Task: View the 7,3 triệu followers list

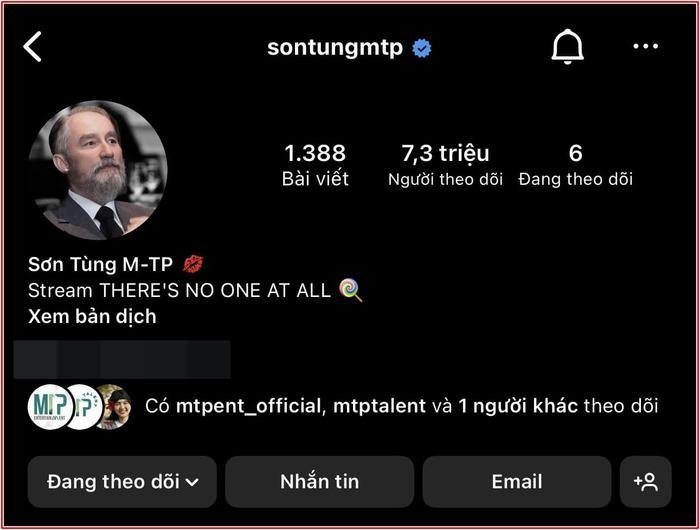Action: tap(445, 165)
